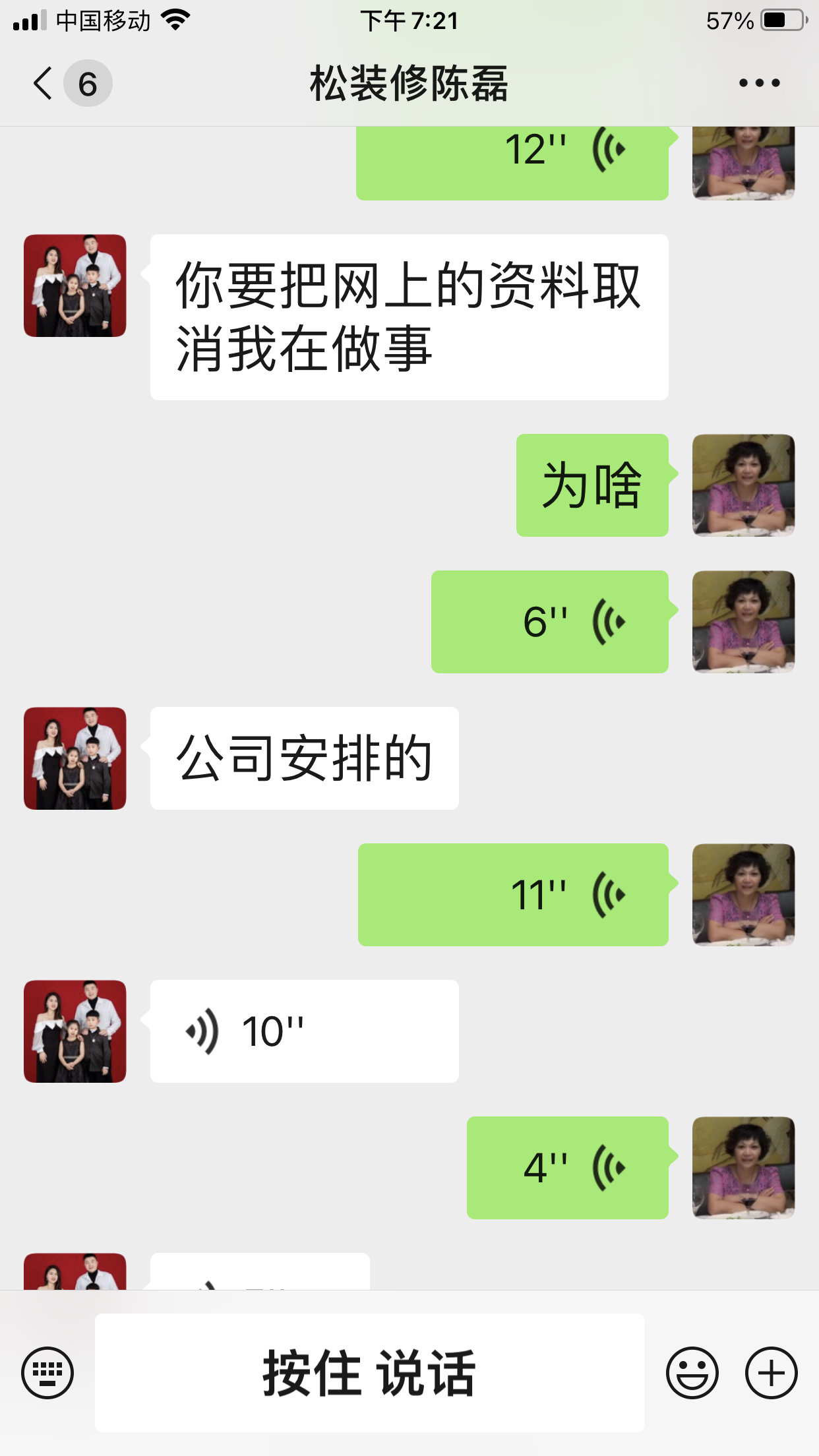The width and height of the screenshot is (819, 1456).
Task: Open the emoji sticker panel
Action: (x=692, y=1373)
